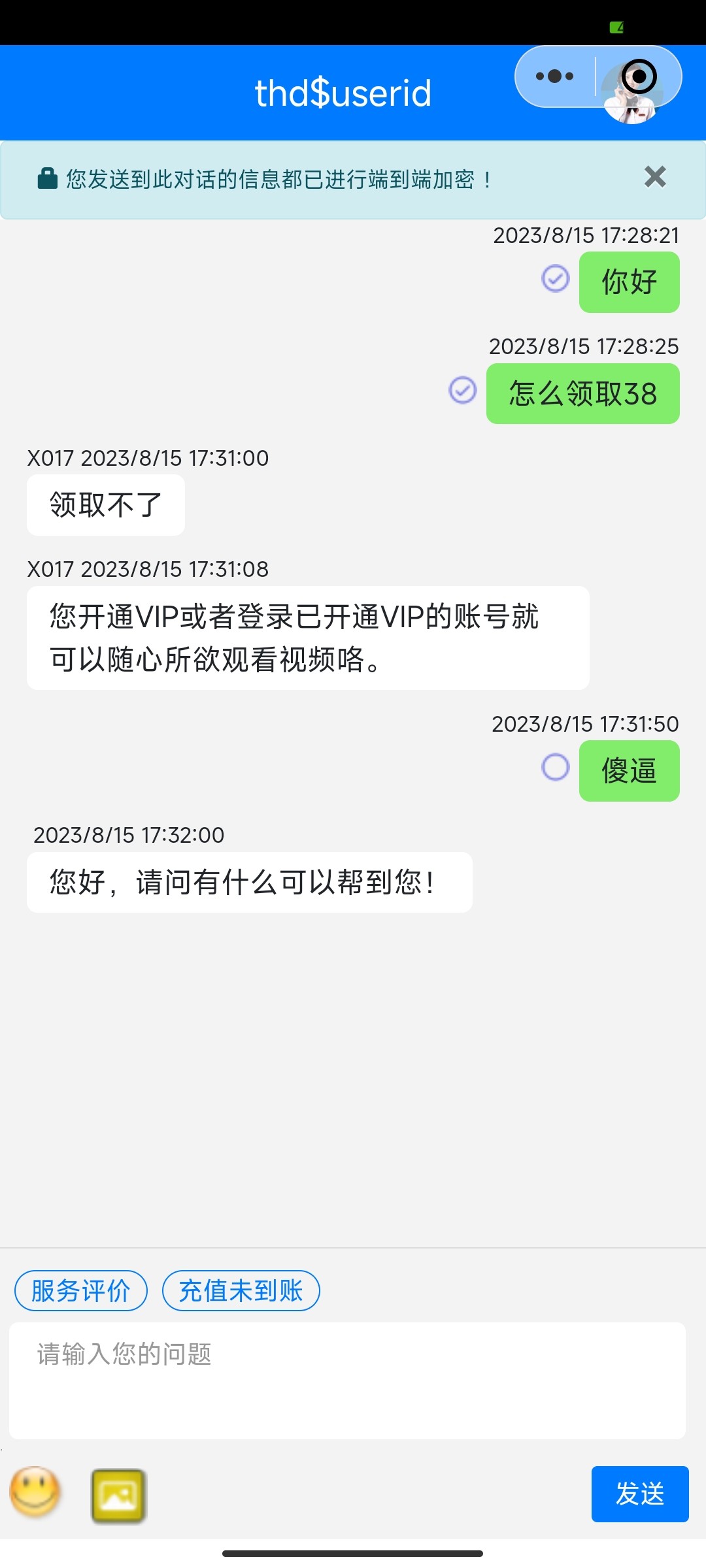Send the message with 发送
This screenshot has width=706, height=1568.
639,1494
